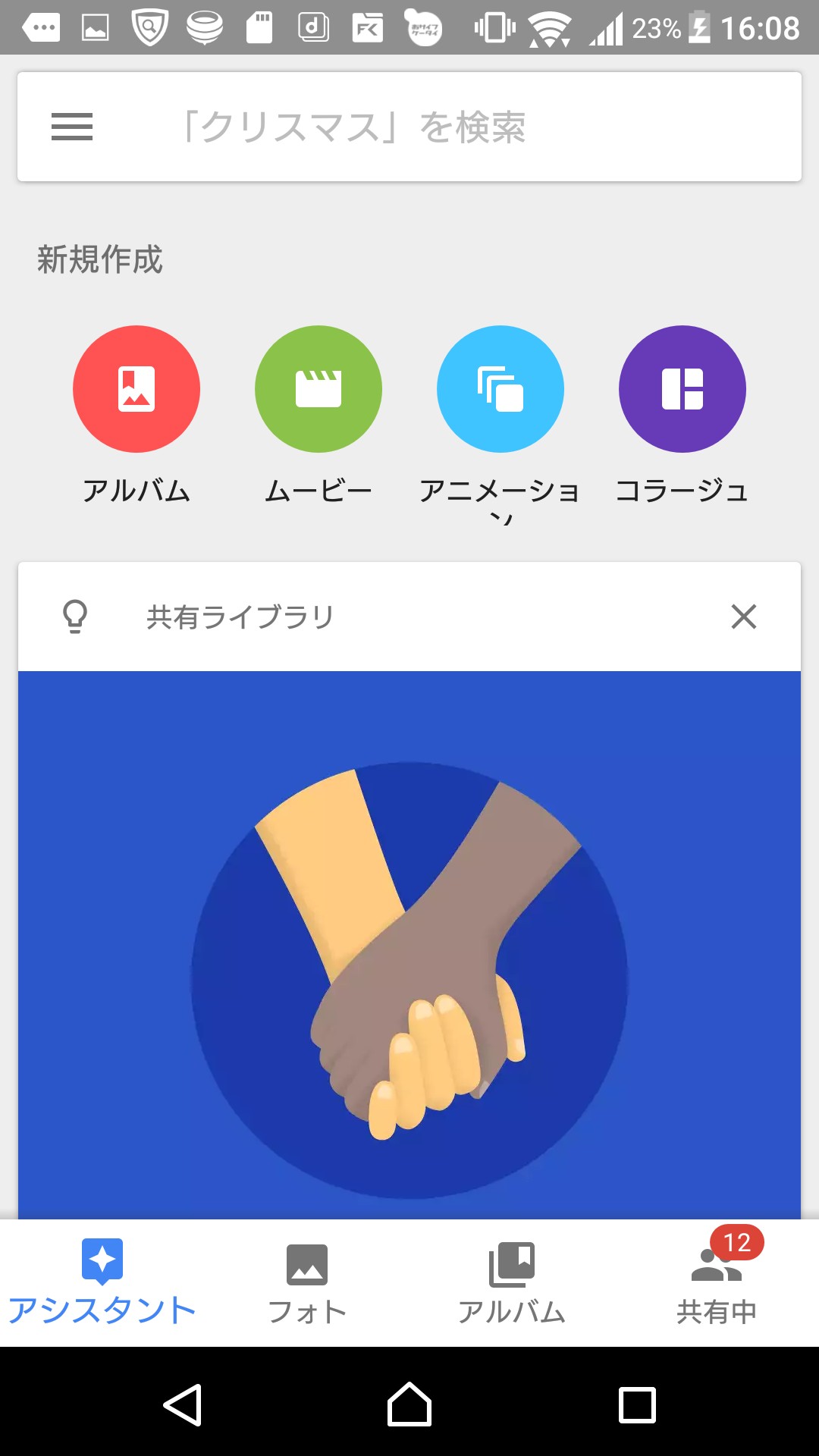
Task: Dismiss the 共有ライブラリ card
Action: [743, 617]
